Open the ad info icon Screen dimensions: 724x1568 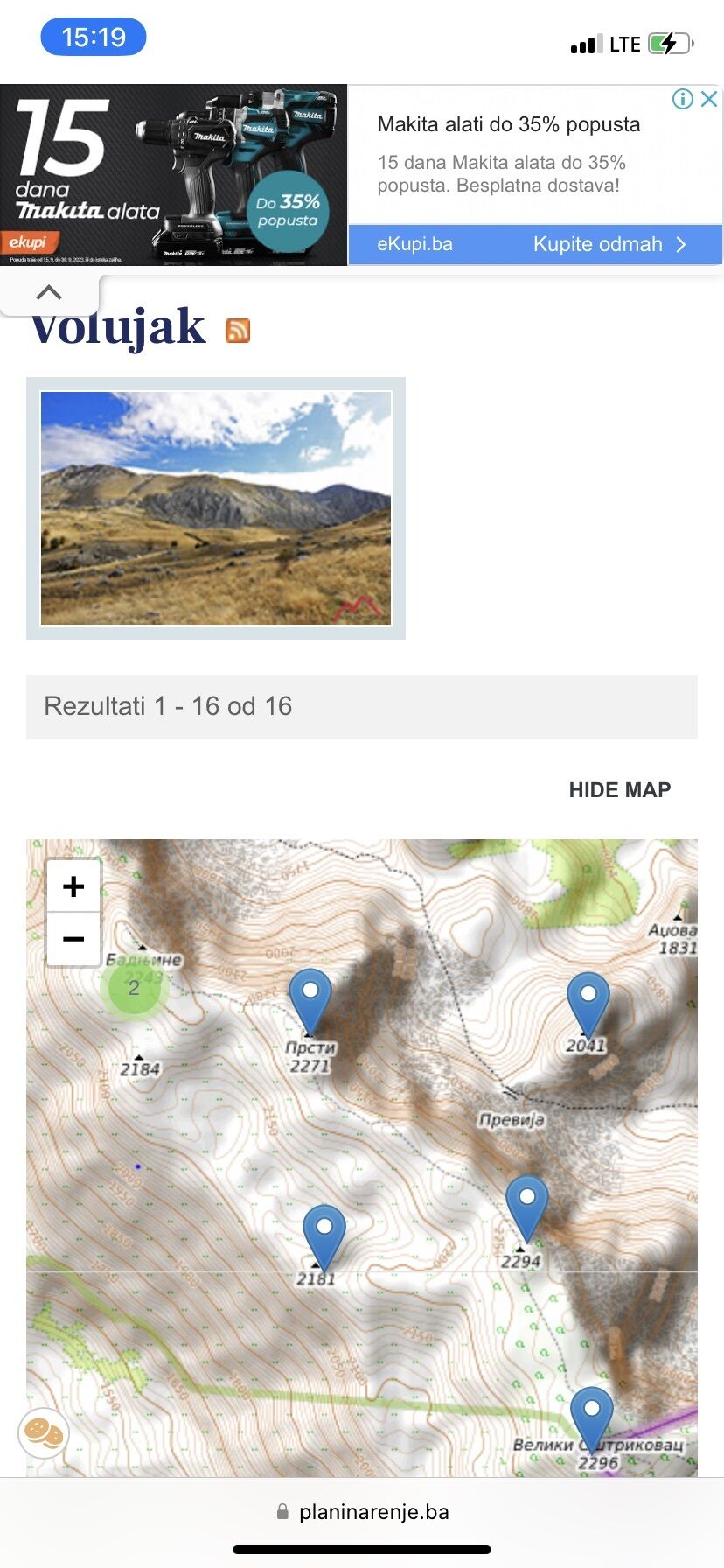point(683,99)
